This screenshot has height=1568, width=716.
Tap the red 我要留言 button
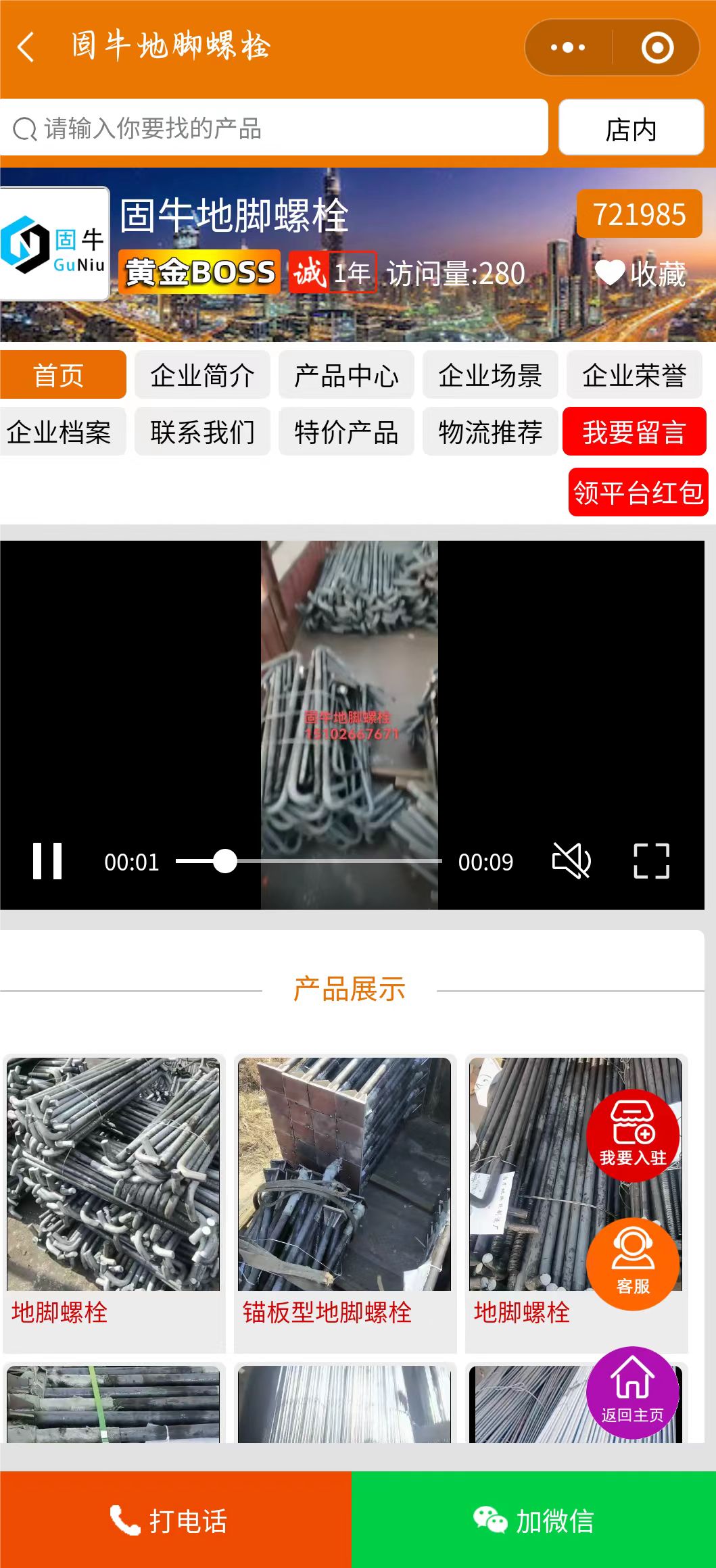[x=634, y=432]
